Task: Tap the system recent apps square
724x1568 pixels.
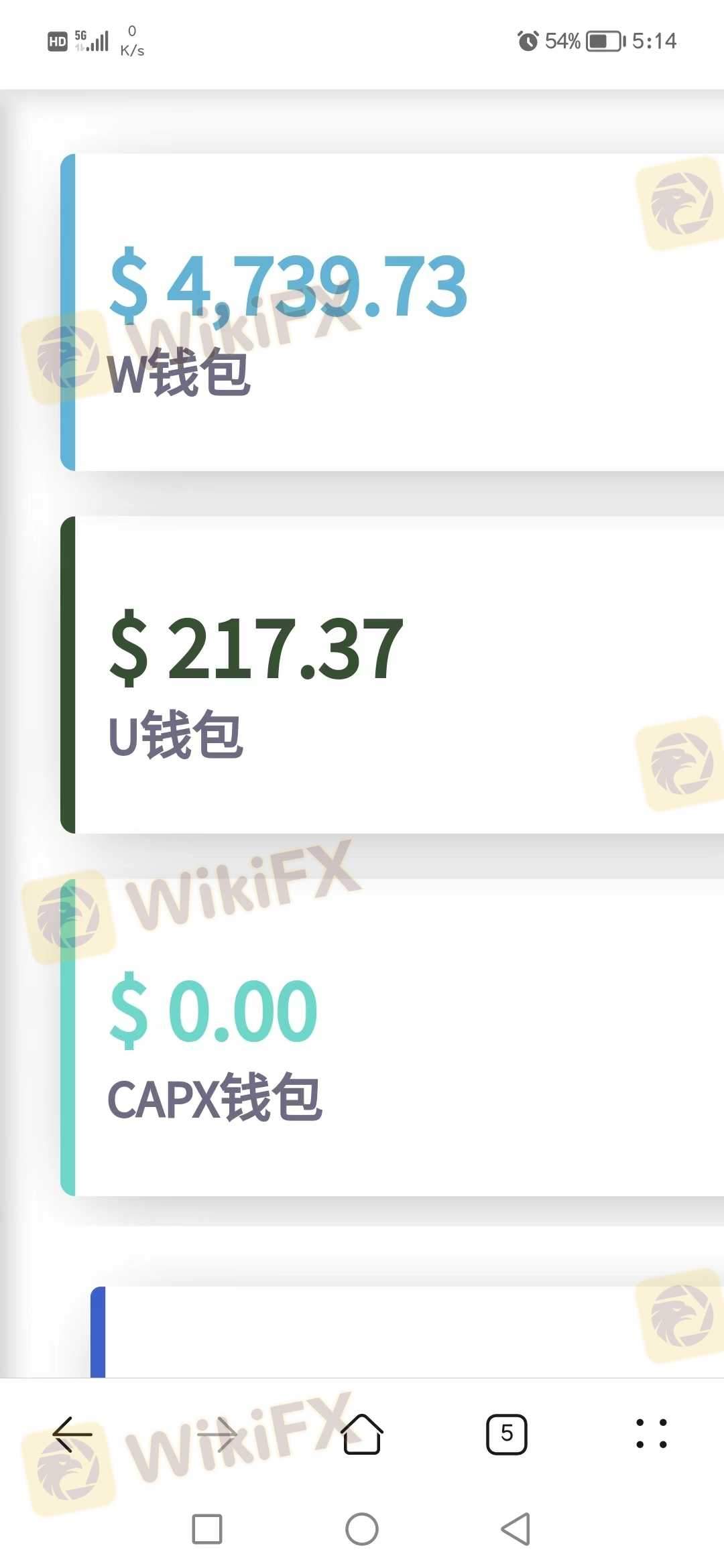Action: (207, 1529)
